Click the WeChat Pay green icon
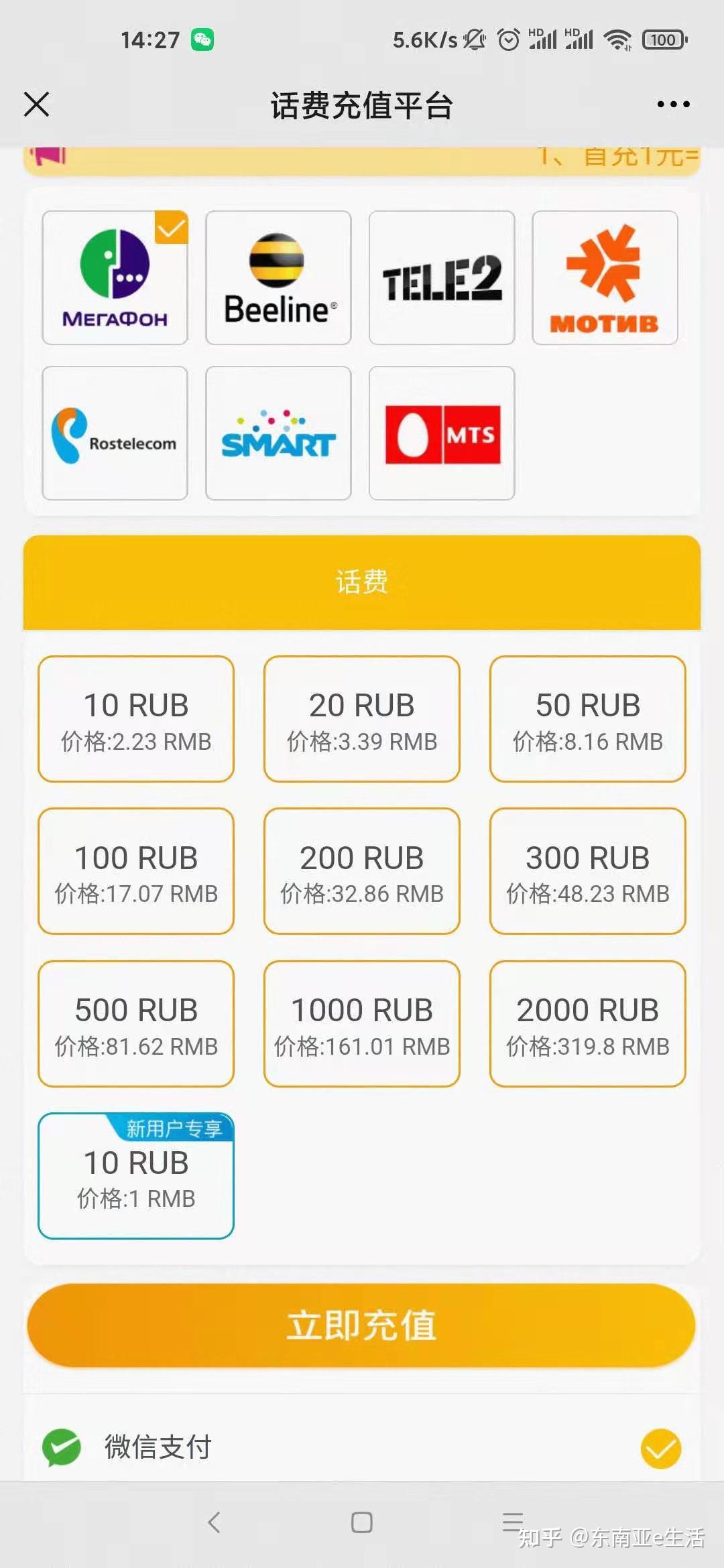 coord(60,1447)
